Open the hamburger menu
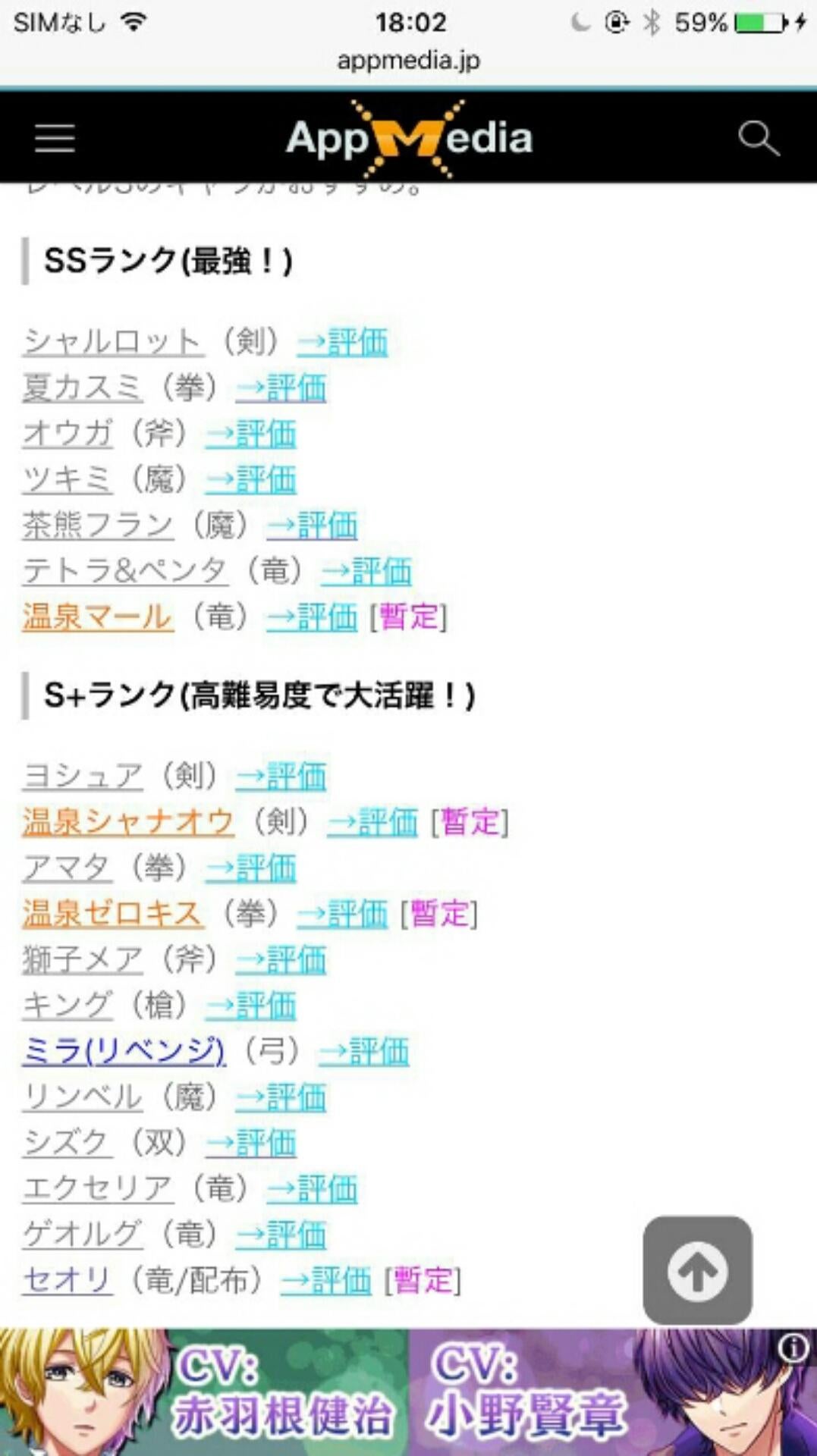The image size is (817, 1456). pyautogui.click(x=55, y=138)
